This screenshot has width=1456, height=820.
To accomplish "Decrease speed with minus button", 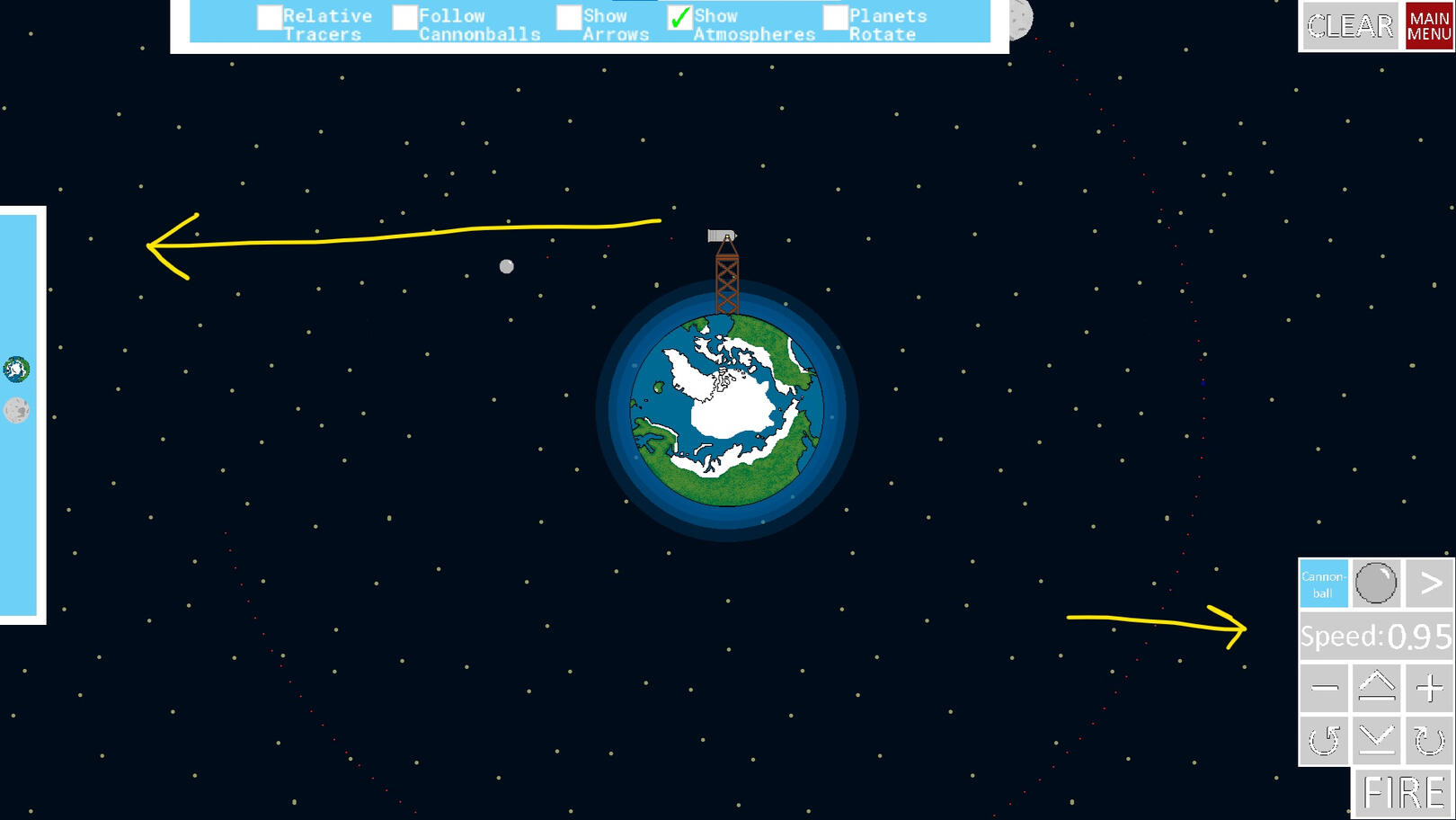I will (1324, 689).
